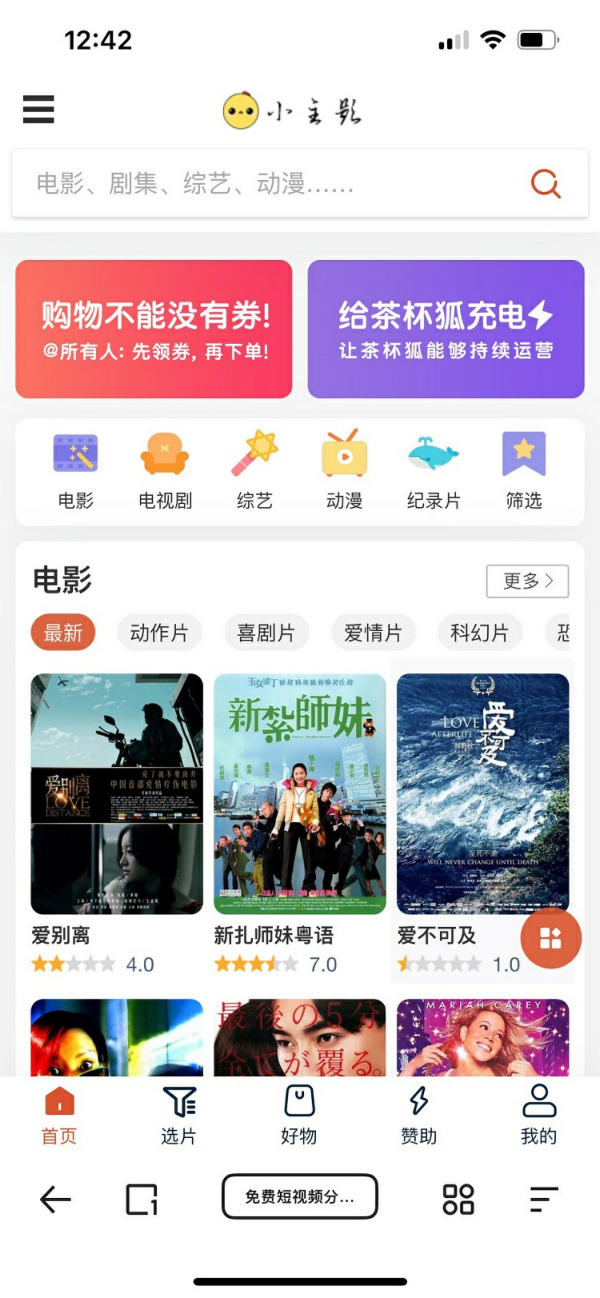Browse the 综艺 category

click(x=255, y=471)
